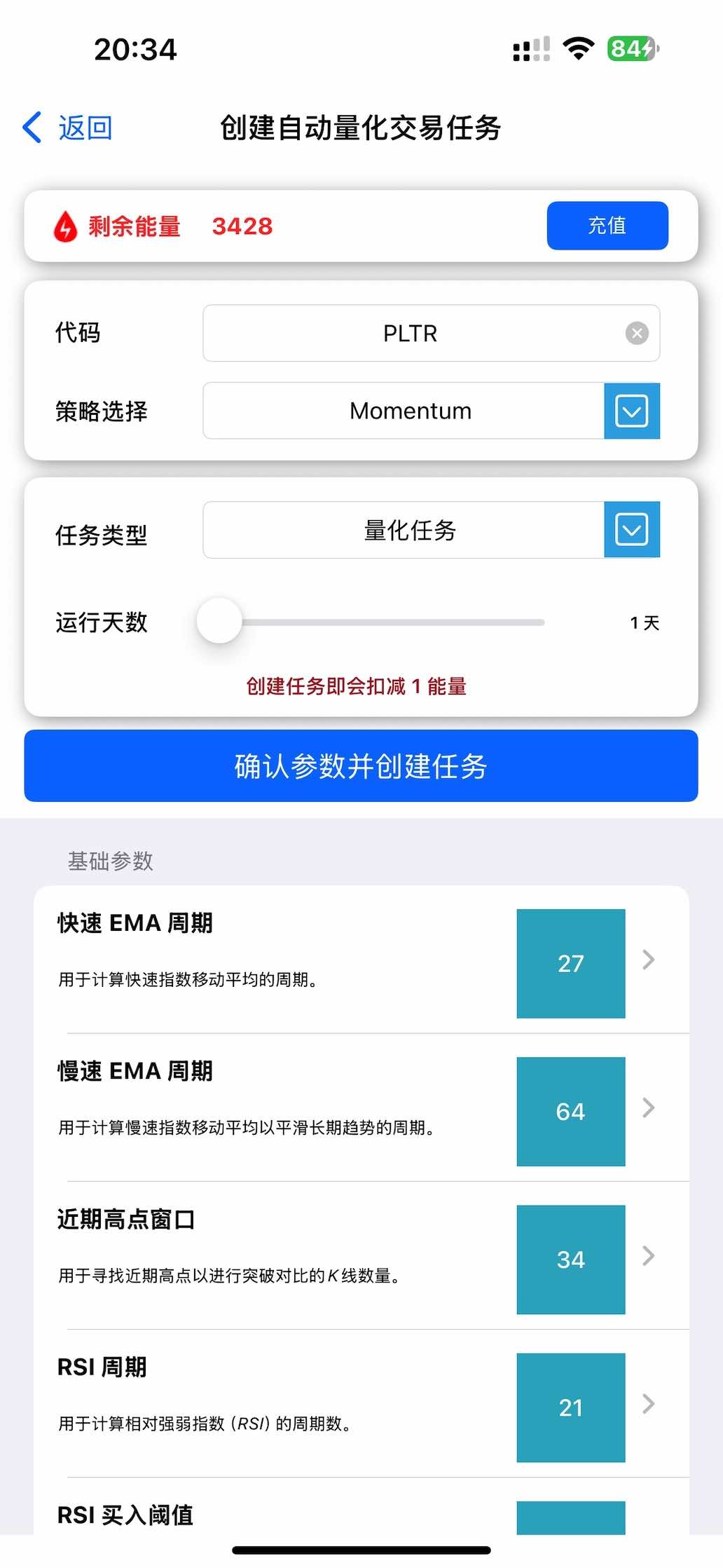723x1568 pixels.
Task: Open the 近期高点窗口 setting
Action: (x=361, y=1257)
